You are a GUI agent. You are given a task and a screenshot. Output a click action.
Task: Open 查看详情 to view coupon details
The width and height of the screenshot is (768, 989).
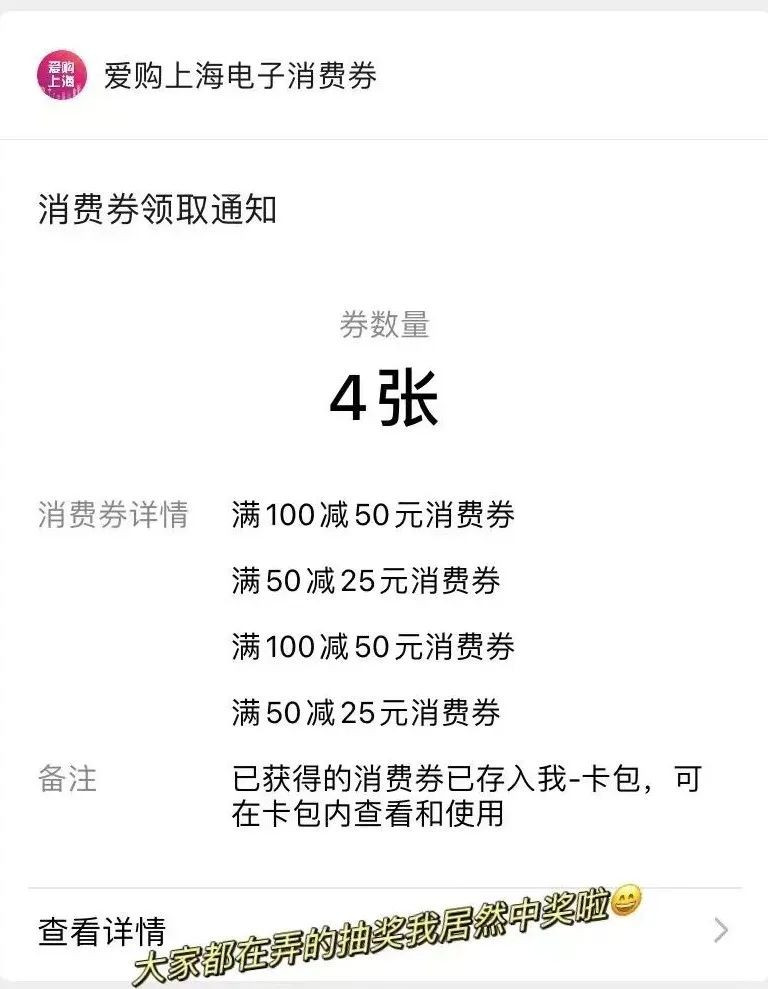(384, 932)
